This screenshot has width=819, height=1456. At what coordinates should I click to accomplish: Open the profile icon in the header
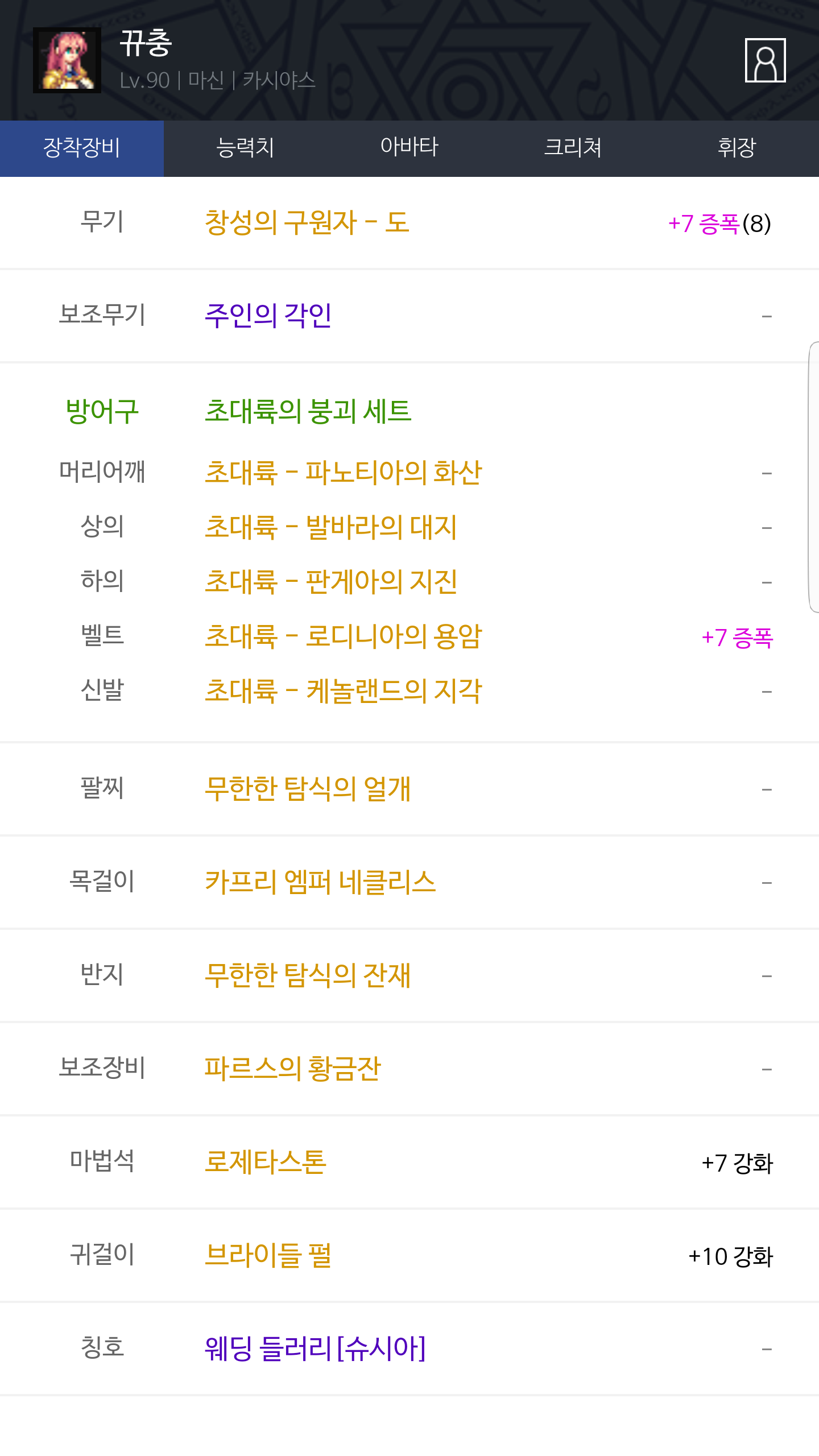765,60
